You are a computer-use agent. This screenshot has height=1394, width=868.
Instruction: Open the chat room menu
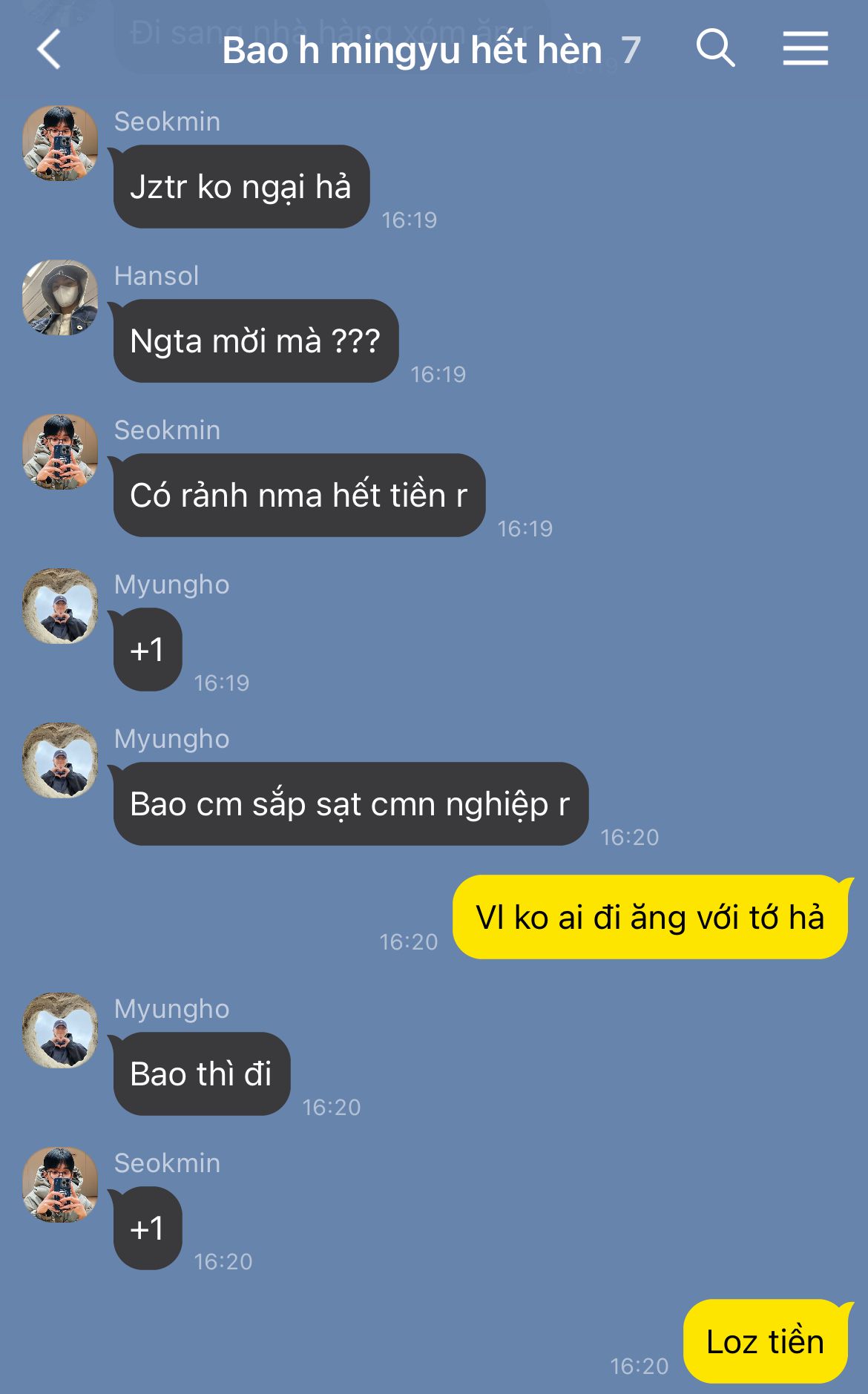click(x=805, y=49)
